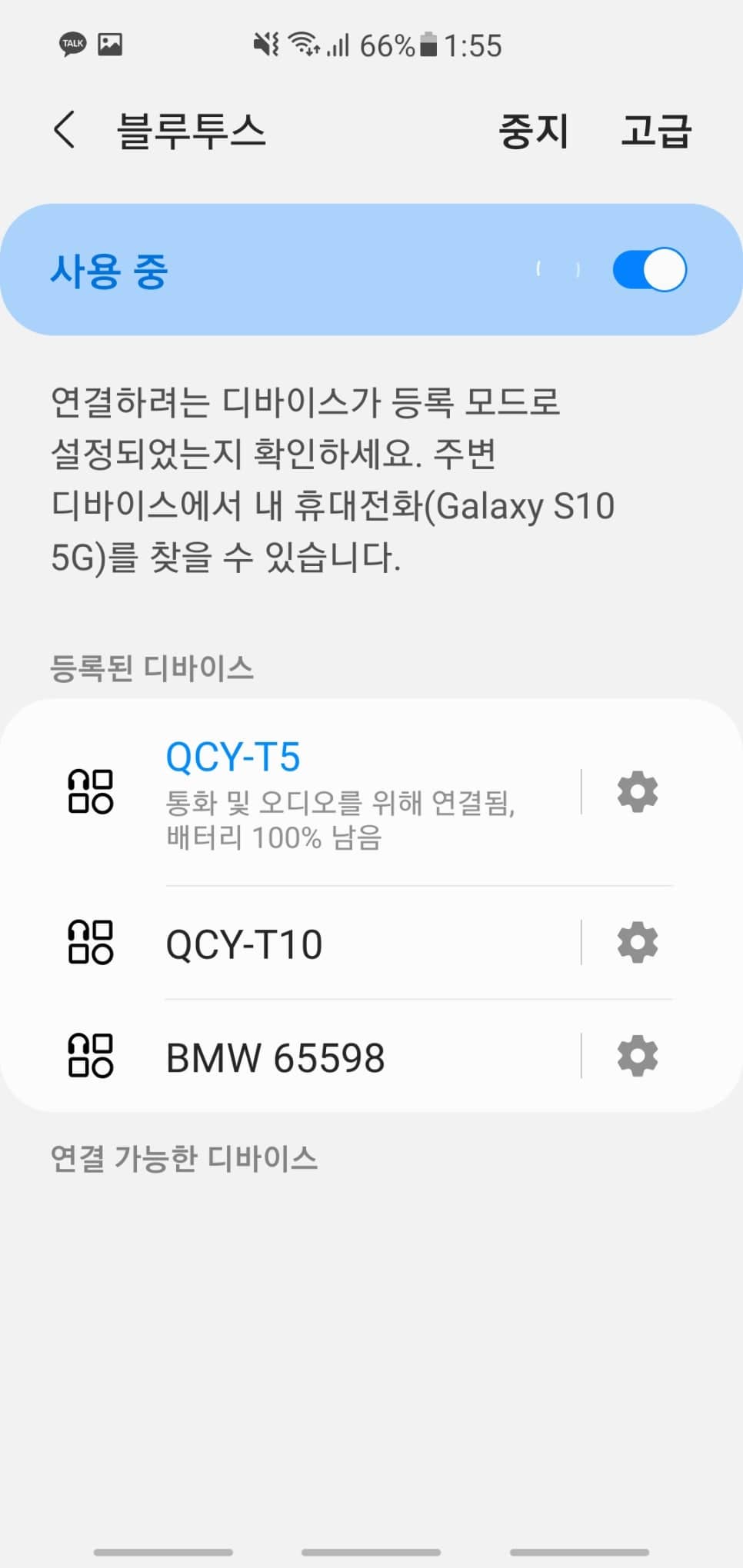
Task: Connect to the BMW 65598 device
Action: click(276, 1056)
